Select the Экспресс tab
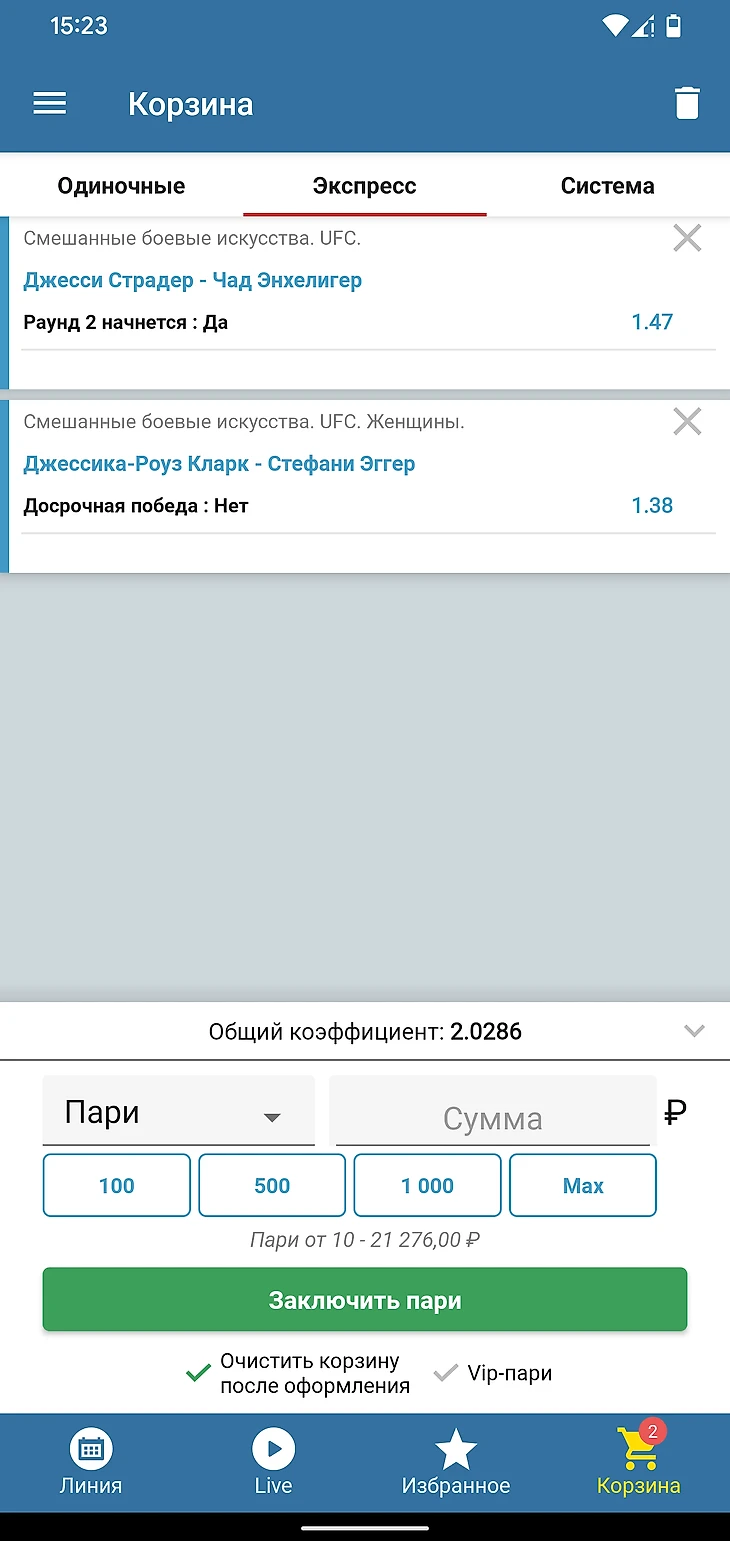The image size is (730, 1541). click(x=364, y=186)
